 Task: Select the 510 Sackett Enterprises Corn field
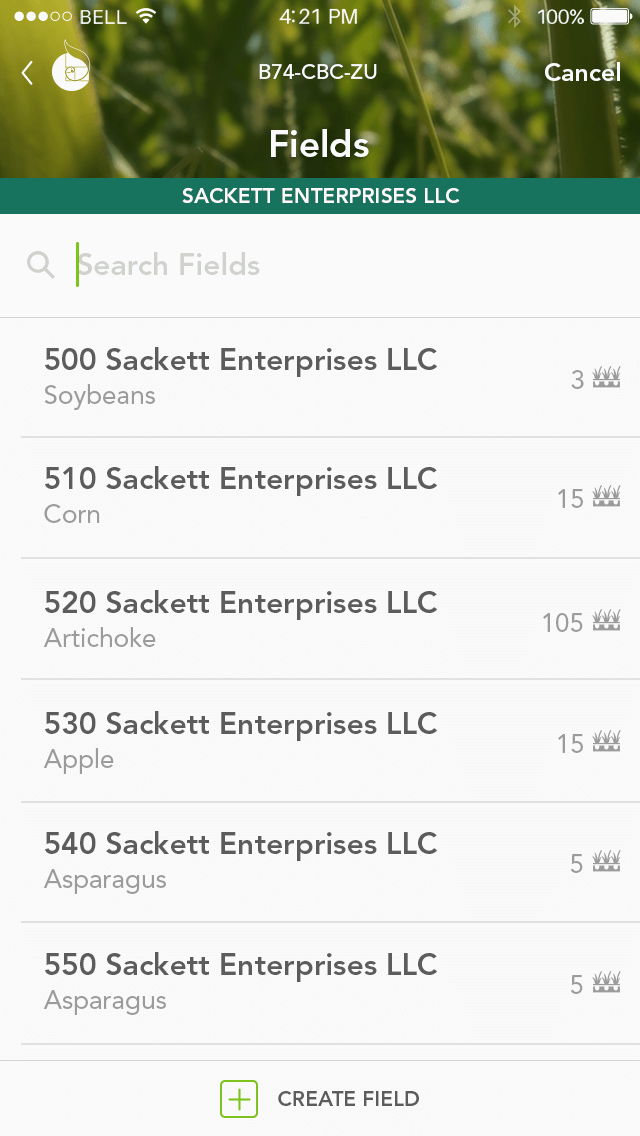pyautogui.click(x=320, y=498)
